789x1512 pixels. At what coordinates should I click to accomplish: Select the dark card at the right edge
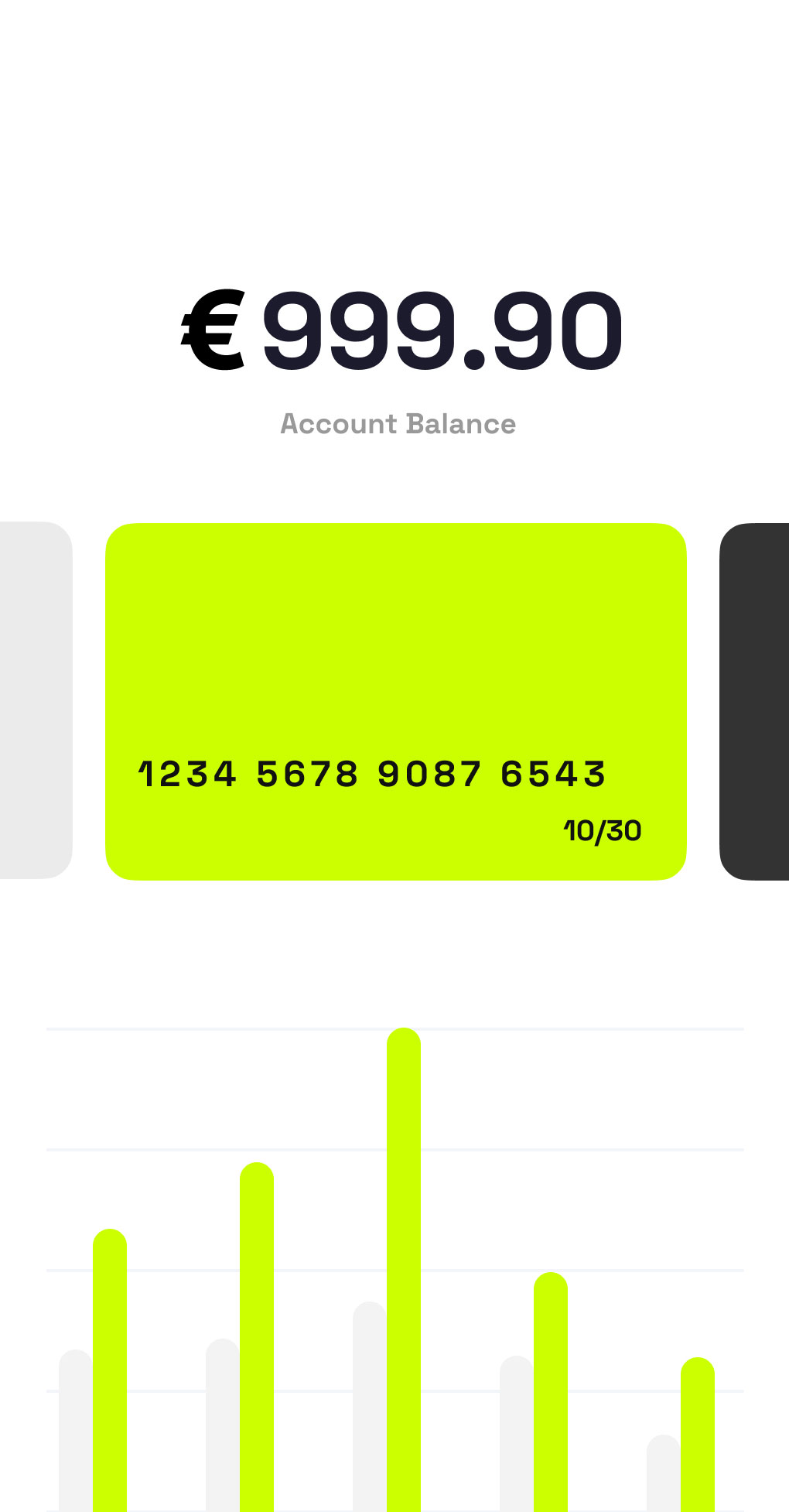755,700
